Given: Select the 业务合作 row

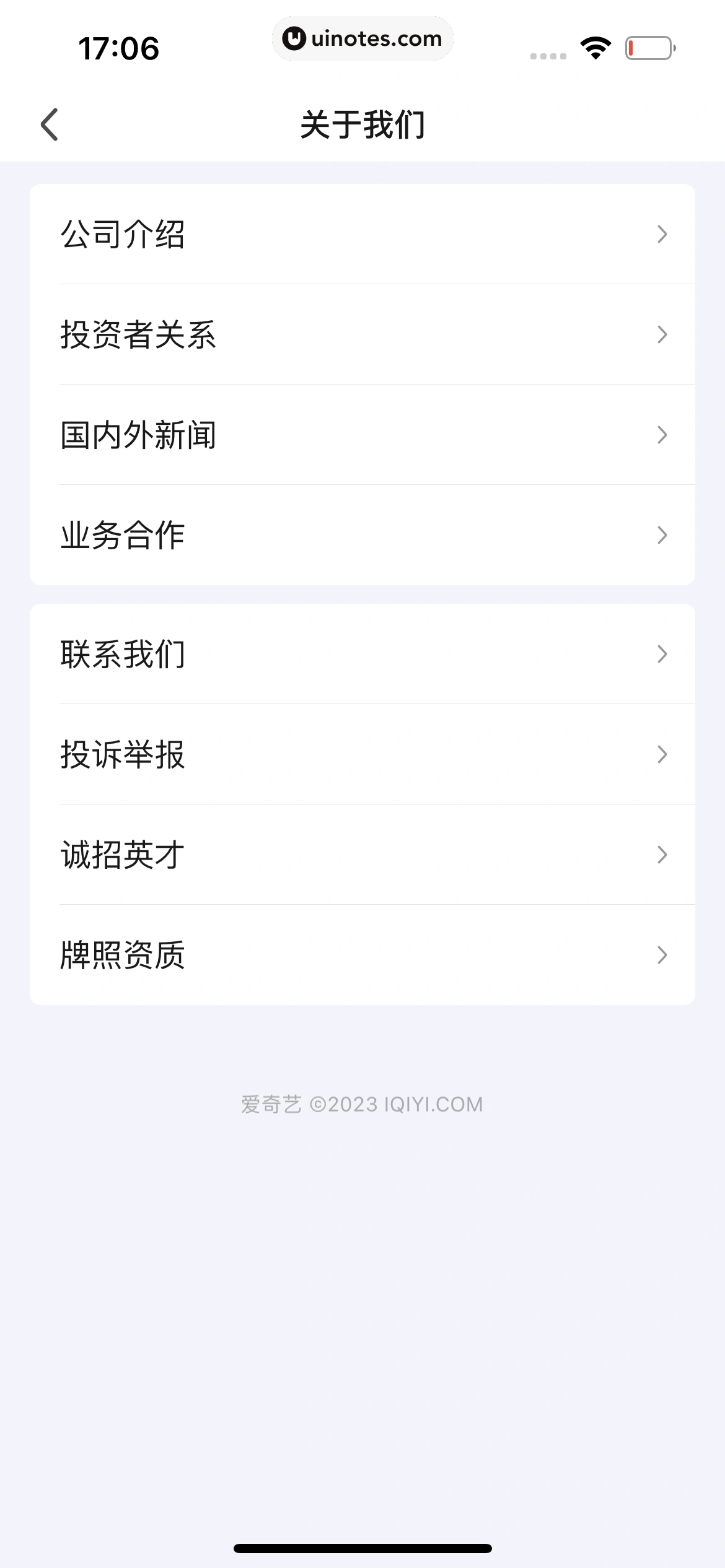Looking at the screenshot, I should [362, 536].
